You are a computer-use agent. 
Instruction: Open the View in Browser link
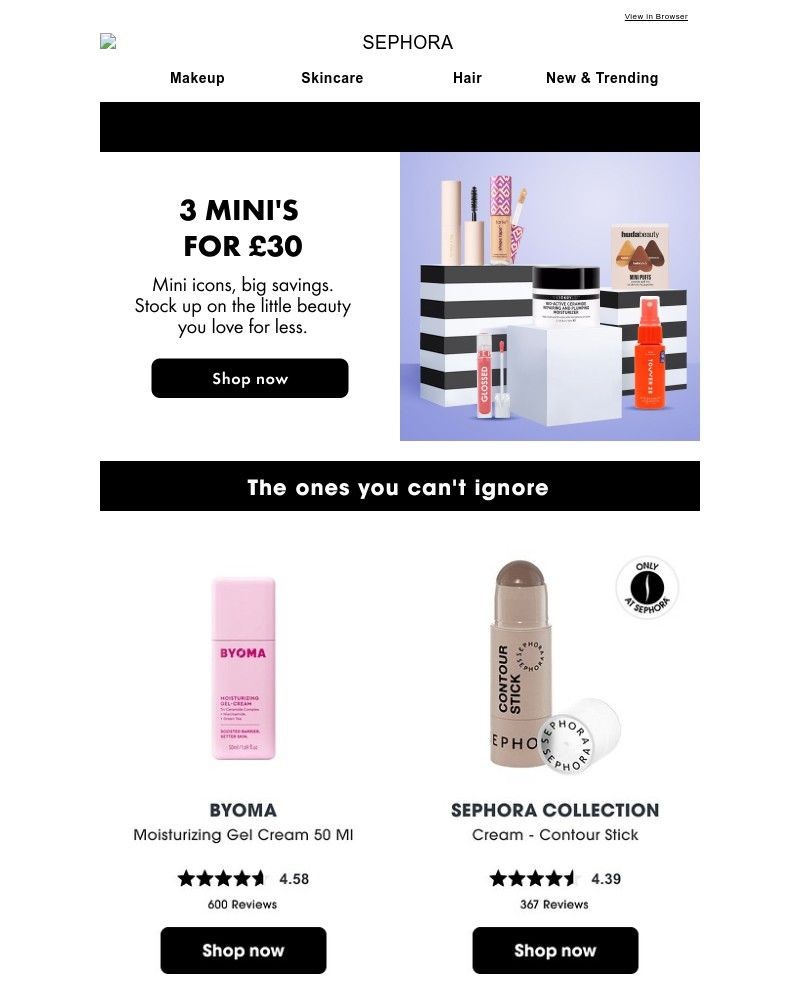(x=656, y=17)
